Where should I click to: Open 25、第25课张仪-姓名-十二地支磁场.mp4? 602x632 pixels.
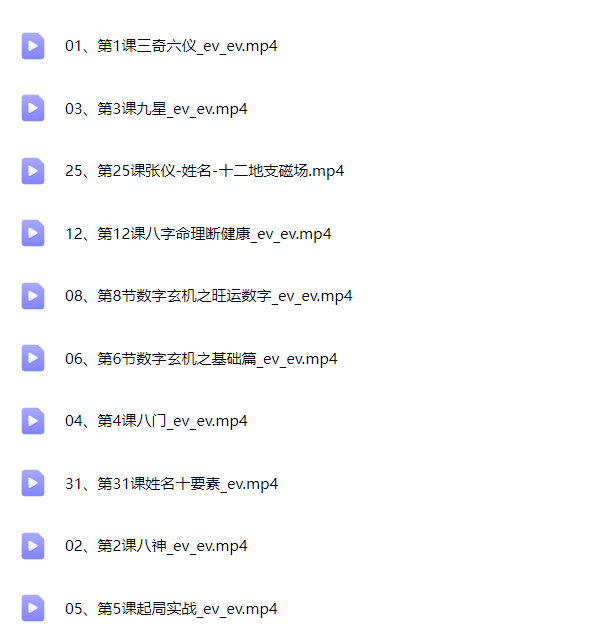pyautogui.click(x=204, y=171)
